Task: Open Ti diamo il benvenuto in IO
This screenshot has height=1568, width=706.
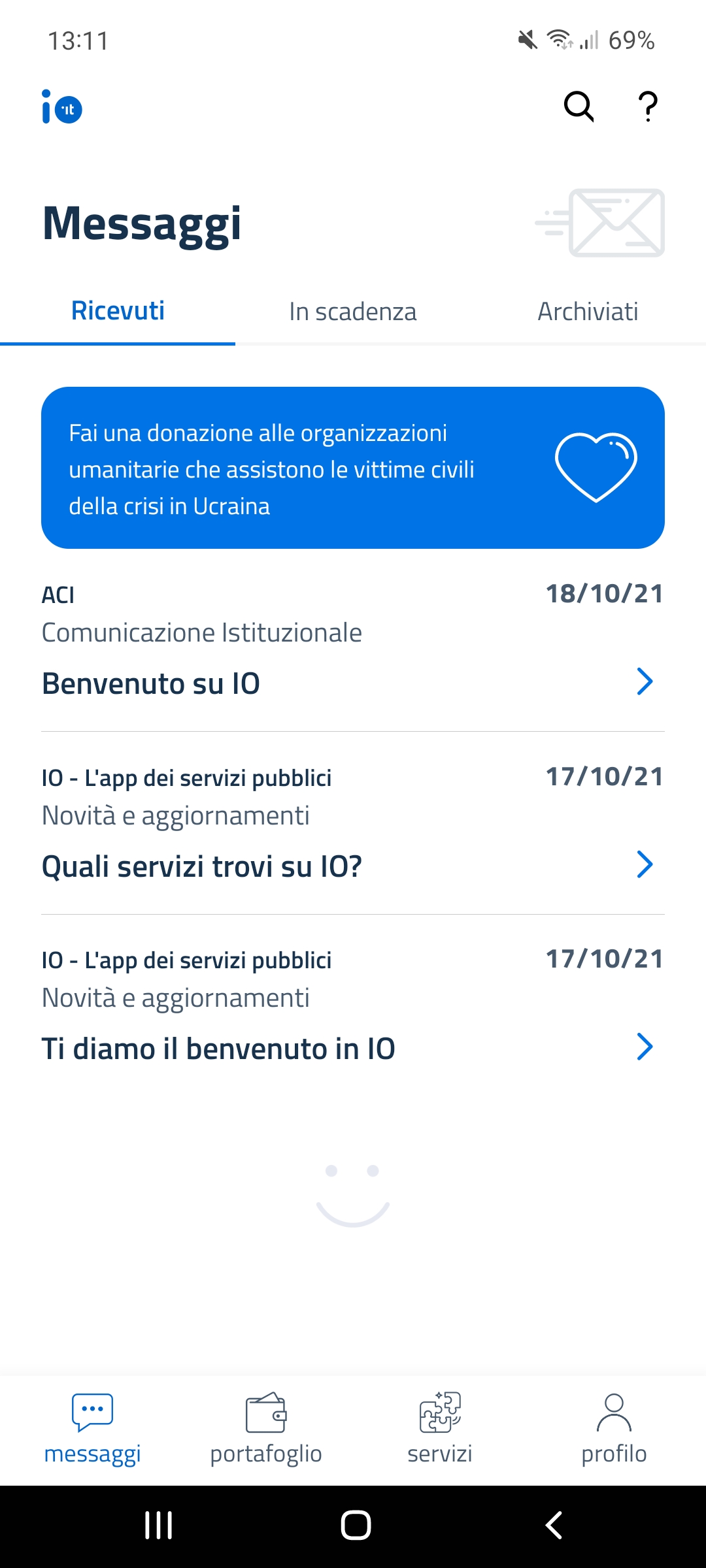Action: click(x=353, y=1005)
